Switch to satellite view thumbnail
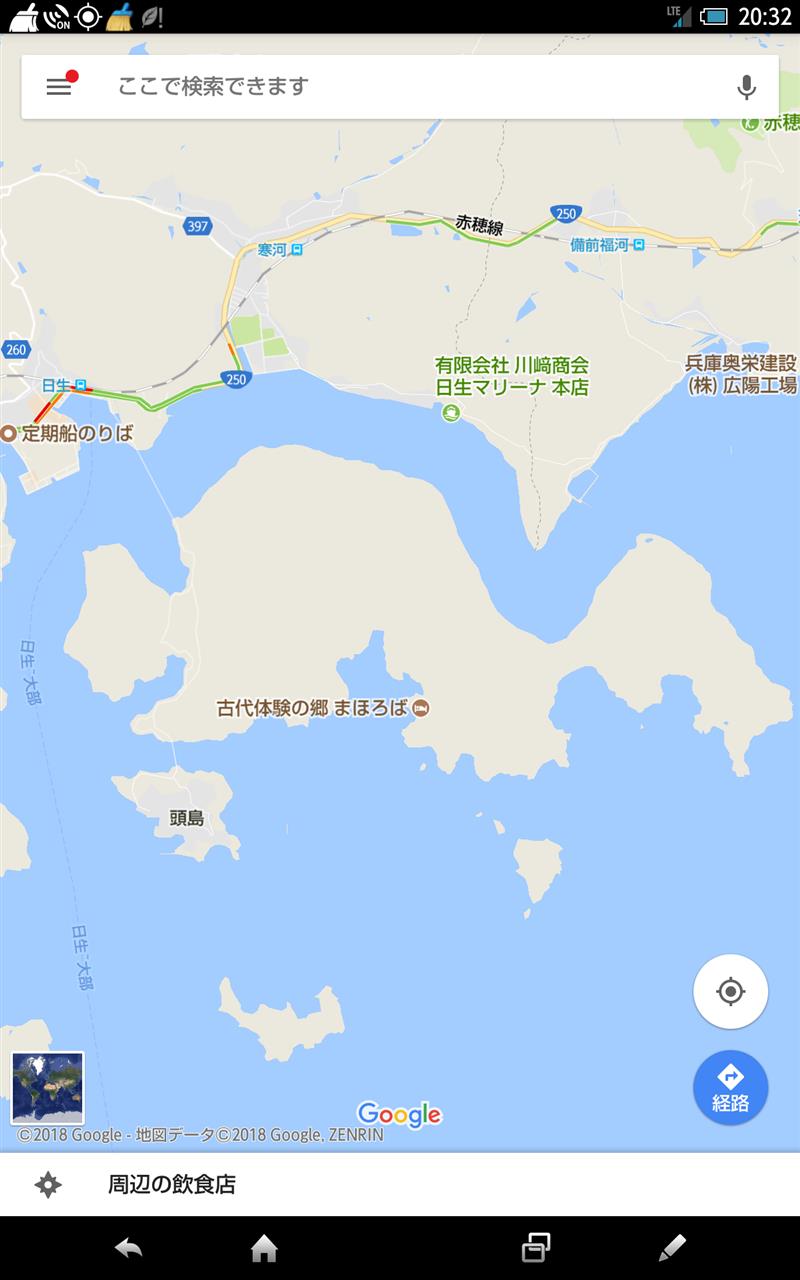 coord(48,1088)
